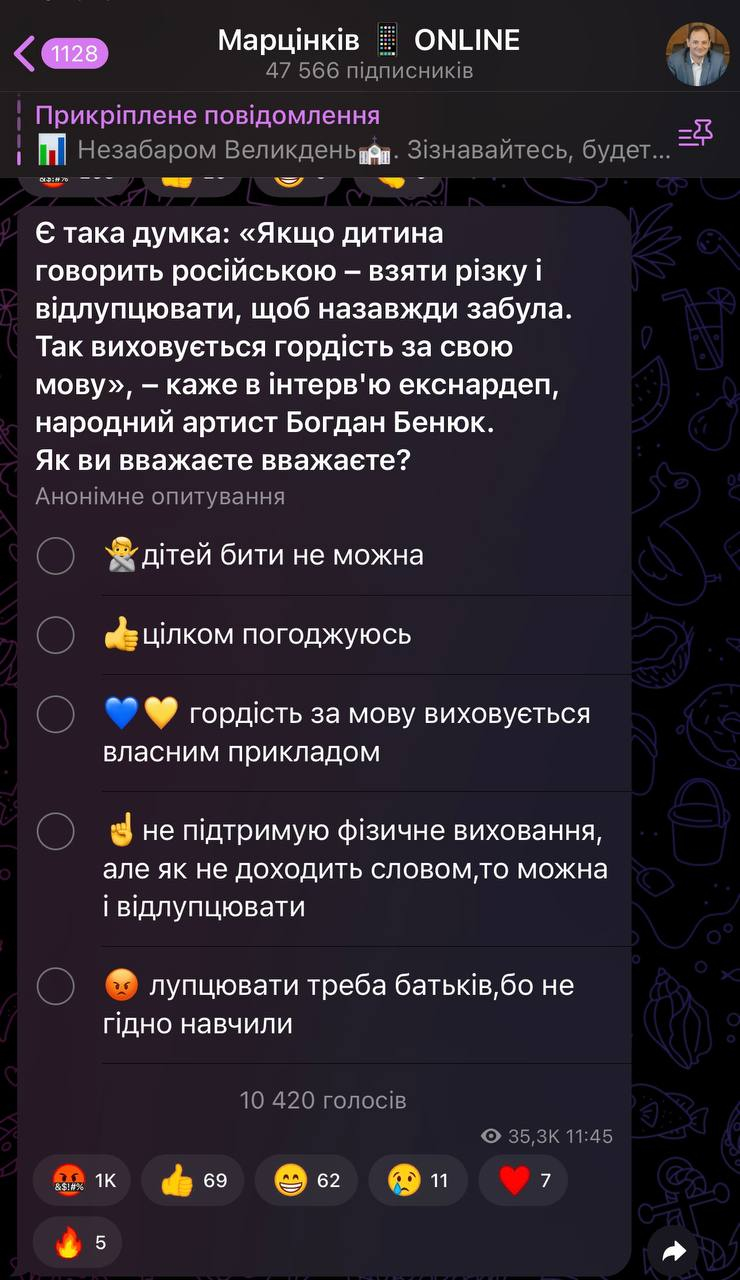
Task: Add the red heart reaction
Action: click(x=523, y=1181)
